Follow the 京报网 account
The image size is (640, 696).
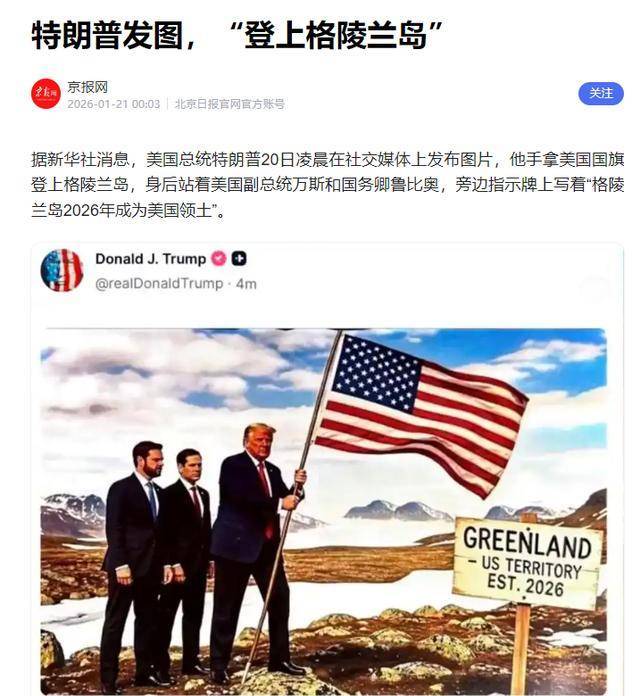coord(600,93)
